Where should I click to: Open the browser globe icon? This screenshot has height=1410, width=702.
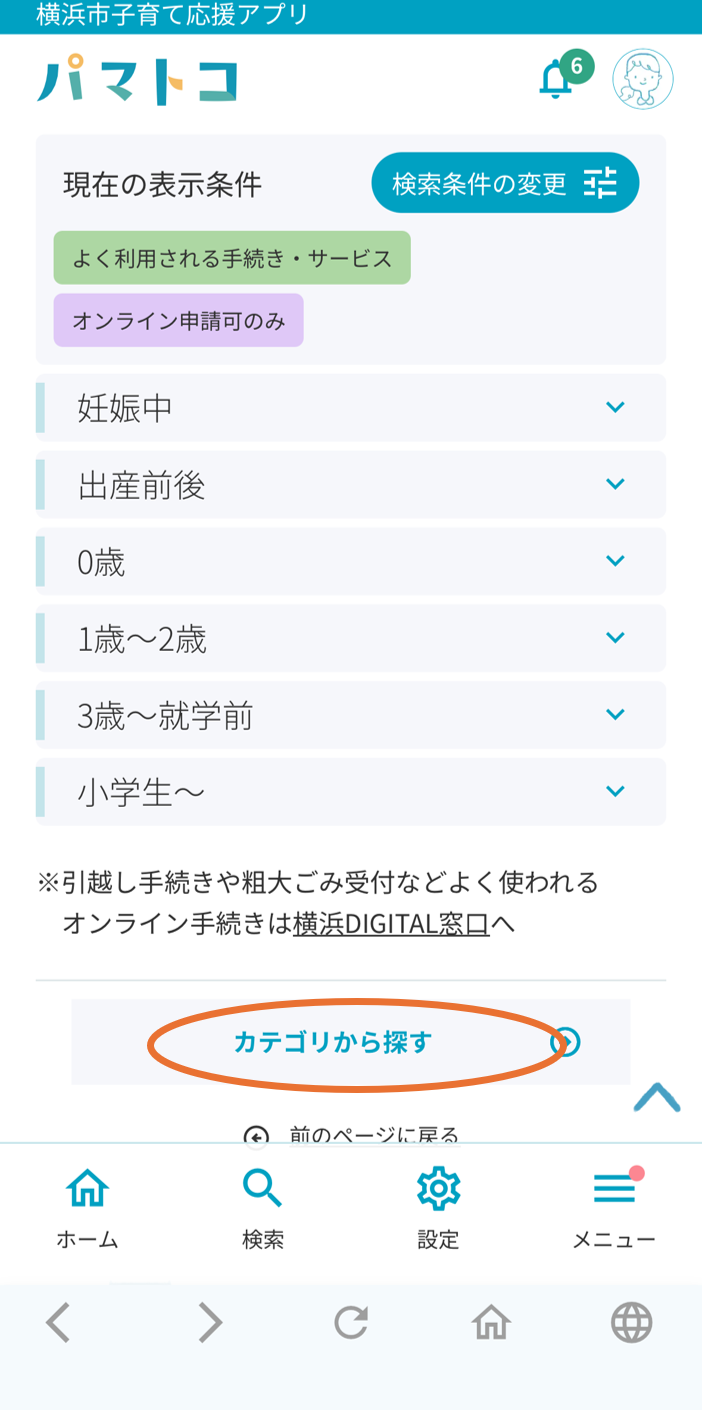tap(632, 1323)
